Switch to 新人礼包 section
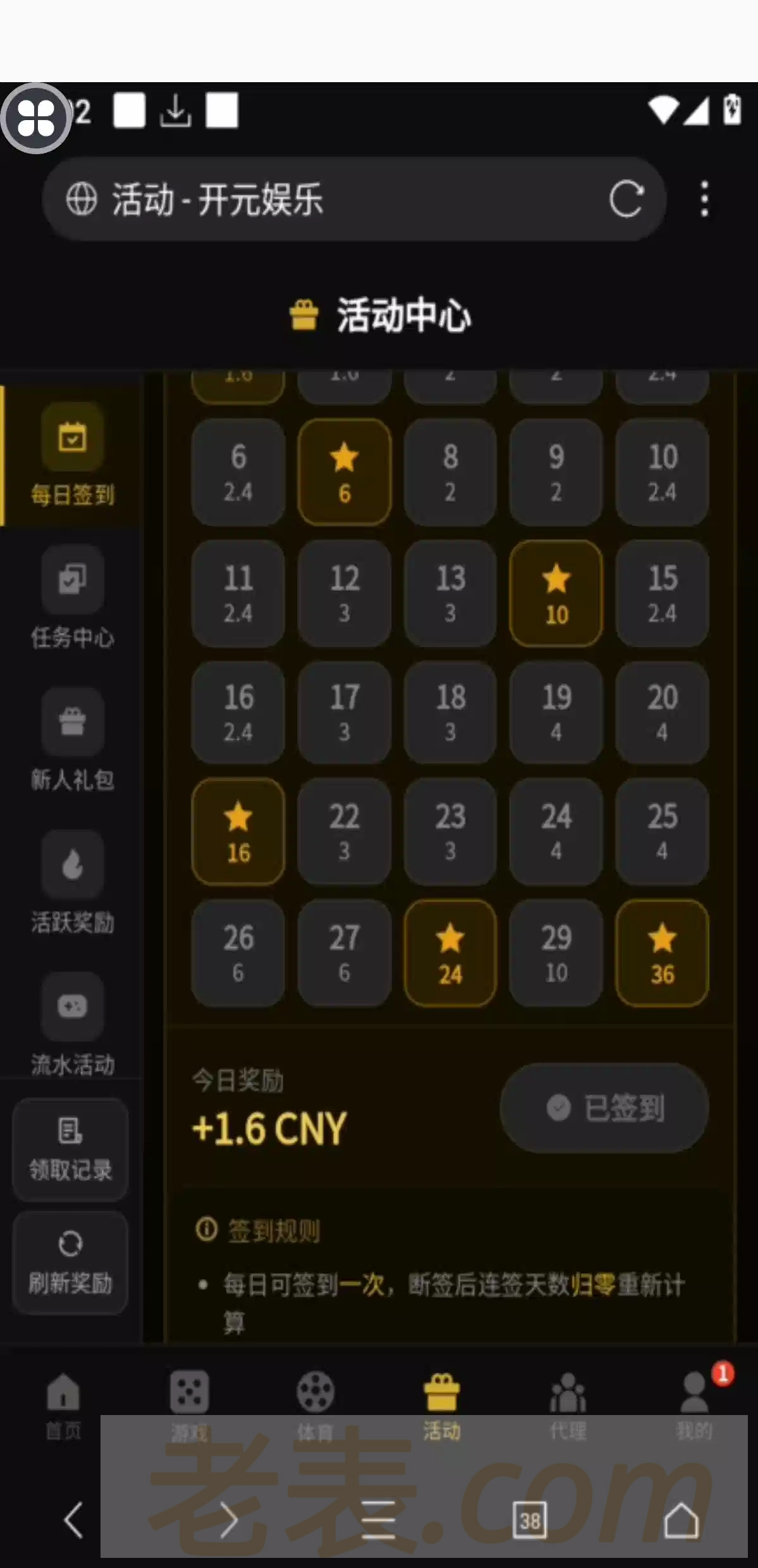The height and width of the screenshot is (1568, 758). (72, 741)
